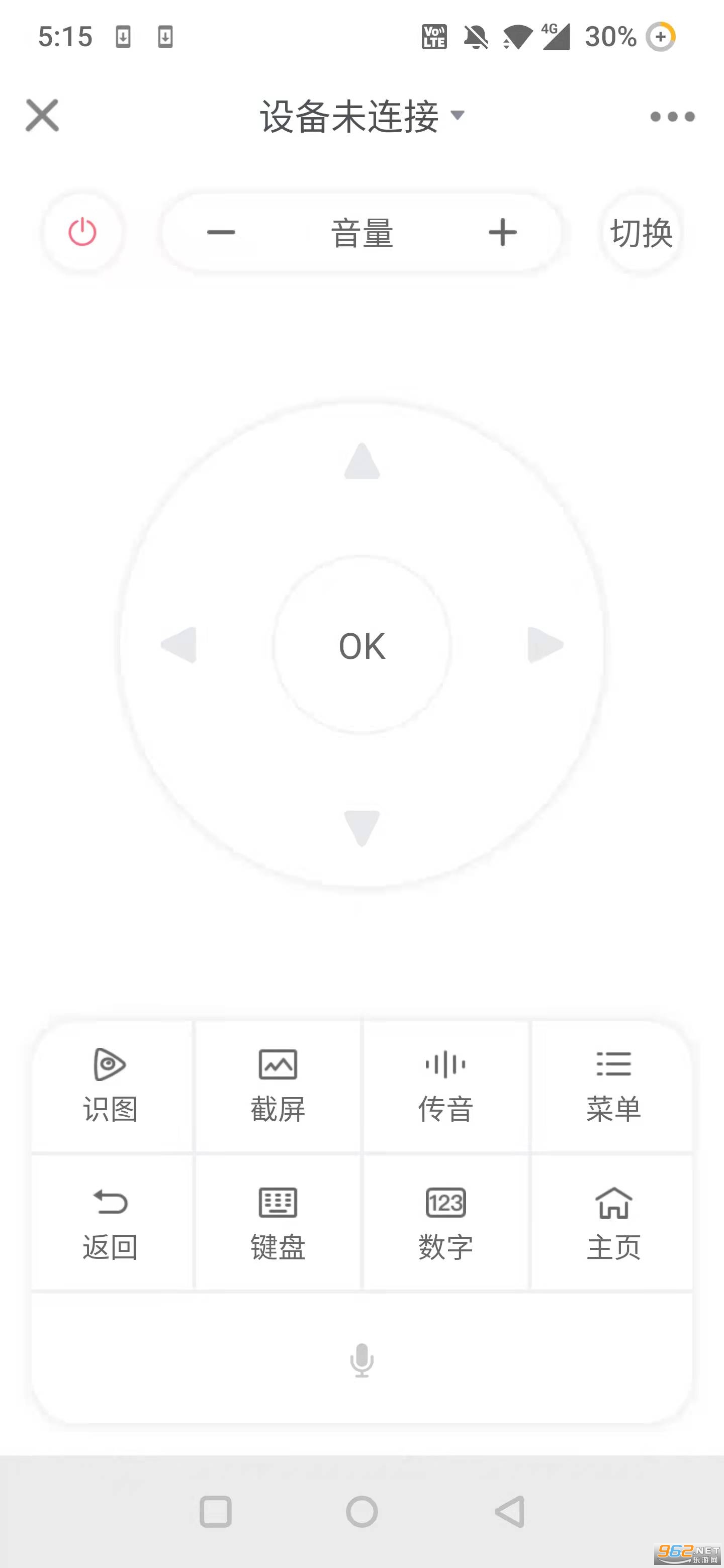
Task: Tap the left arrow on the D-pad
Action: click(179, 645)
